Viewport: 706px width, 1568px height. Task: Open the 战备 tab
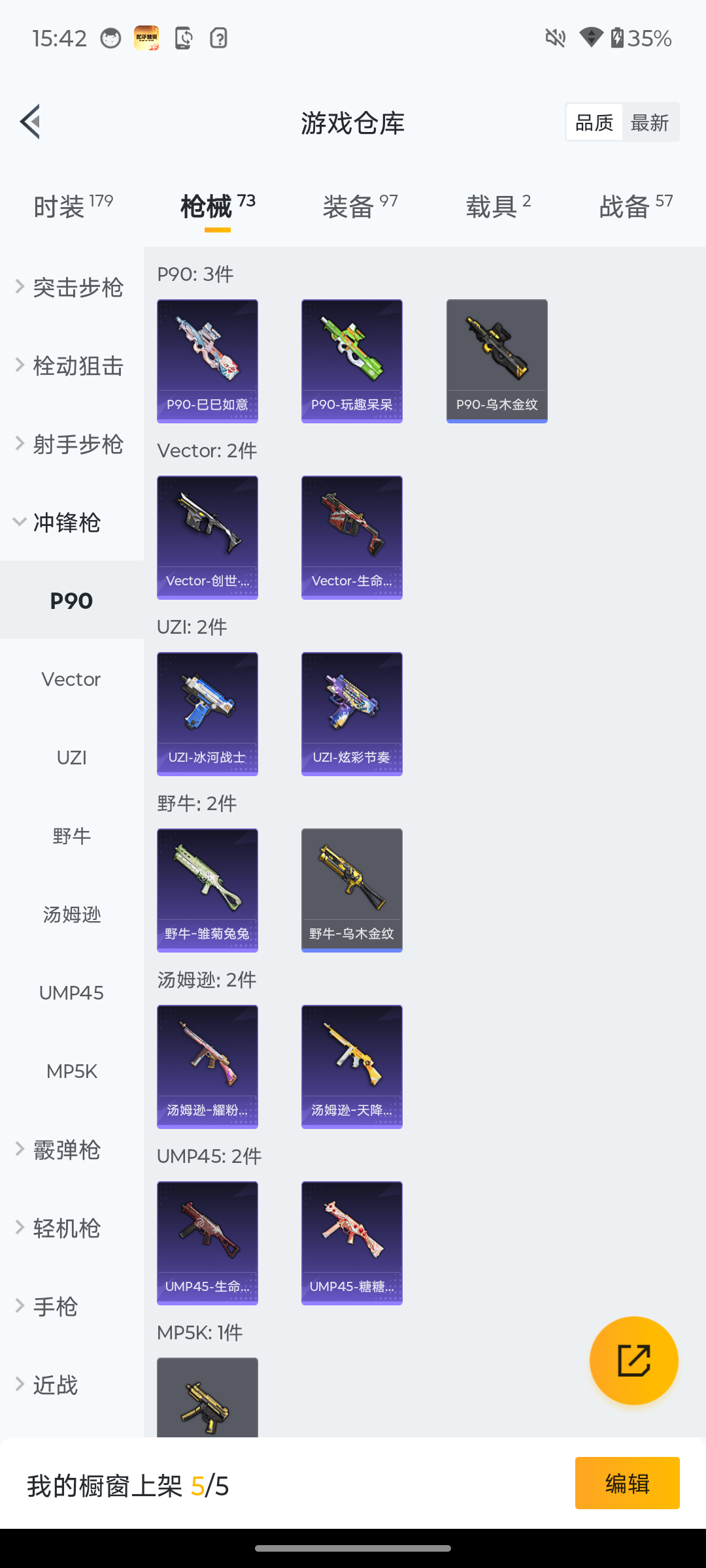pyautogui.click(x=635, y=207)
